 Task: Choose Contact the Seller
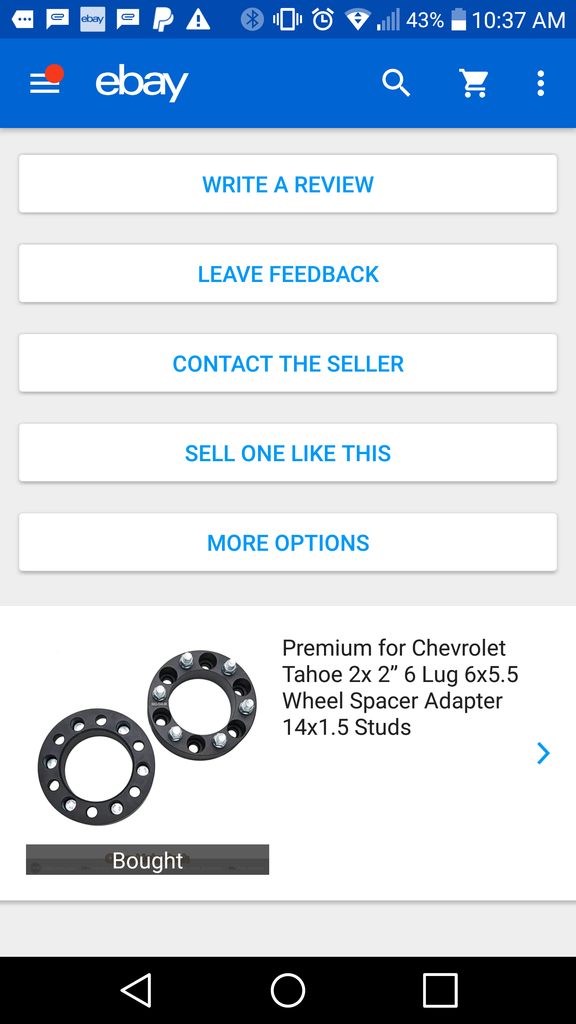288,363
